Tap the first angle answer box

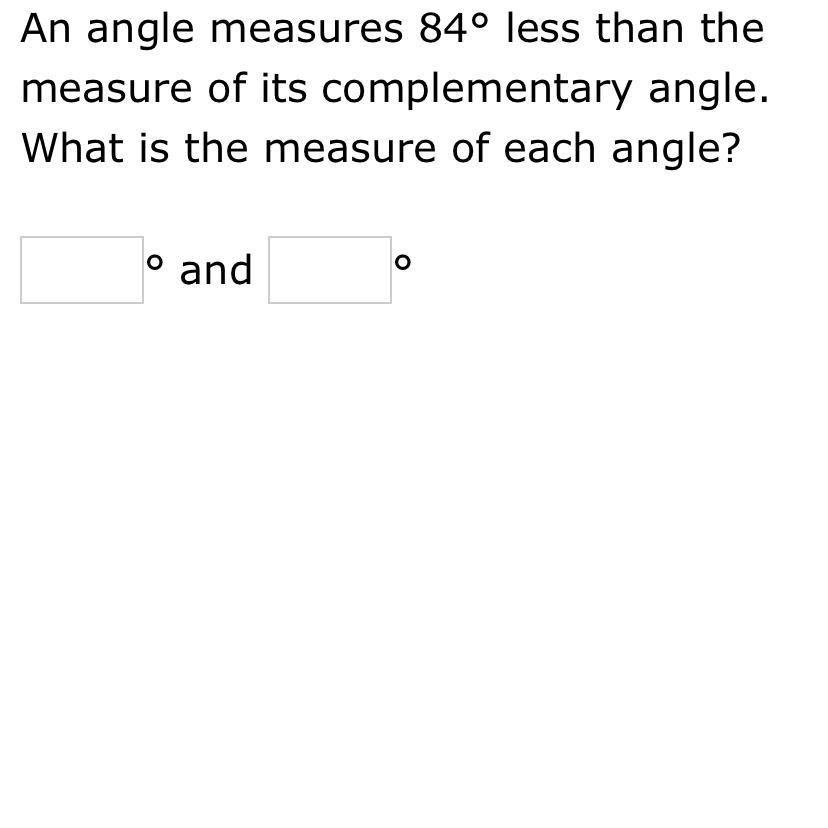coord(82,270)
